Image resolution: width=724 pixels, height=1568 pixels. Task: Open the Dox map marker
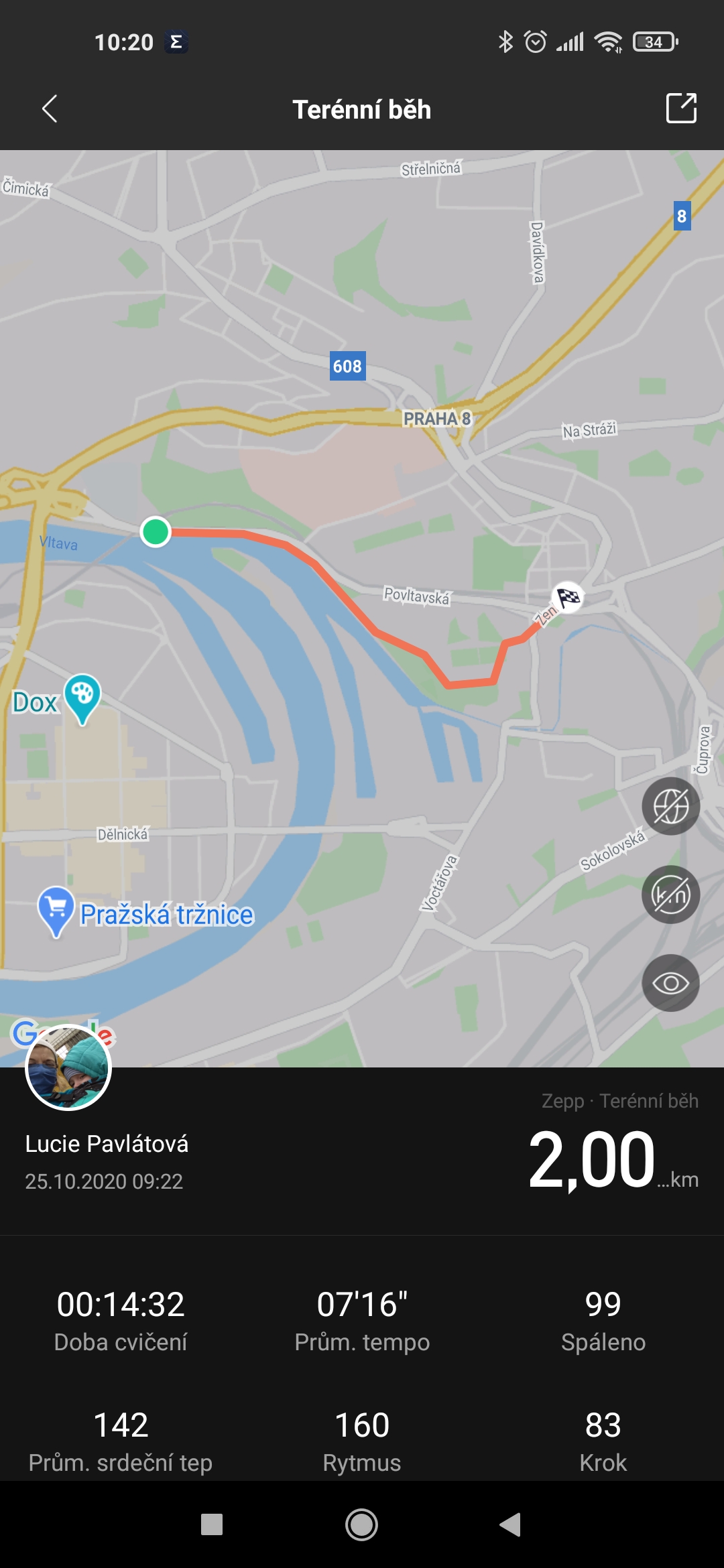(x=57, y=701)
